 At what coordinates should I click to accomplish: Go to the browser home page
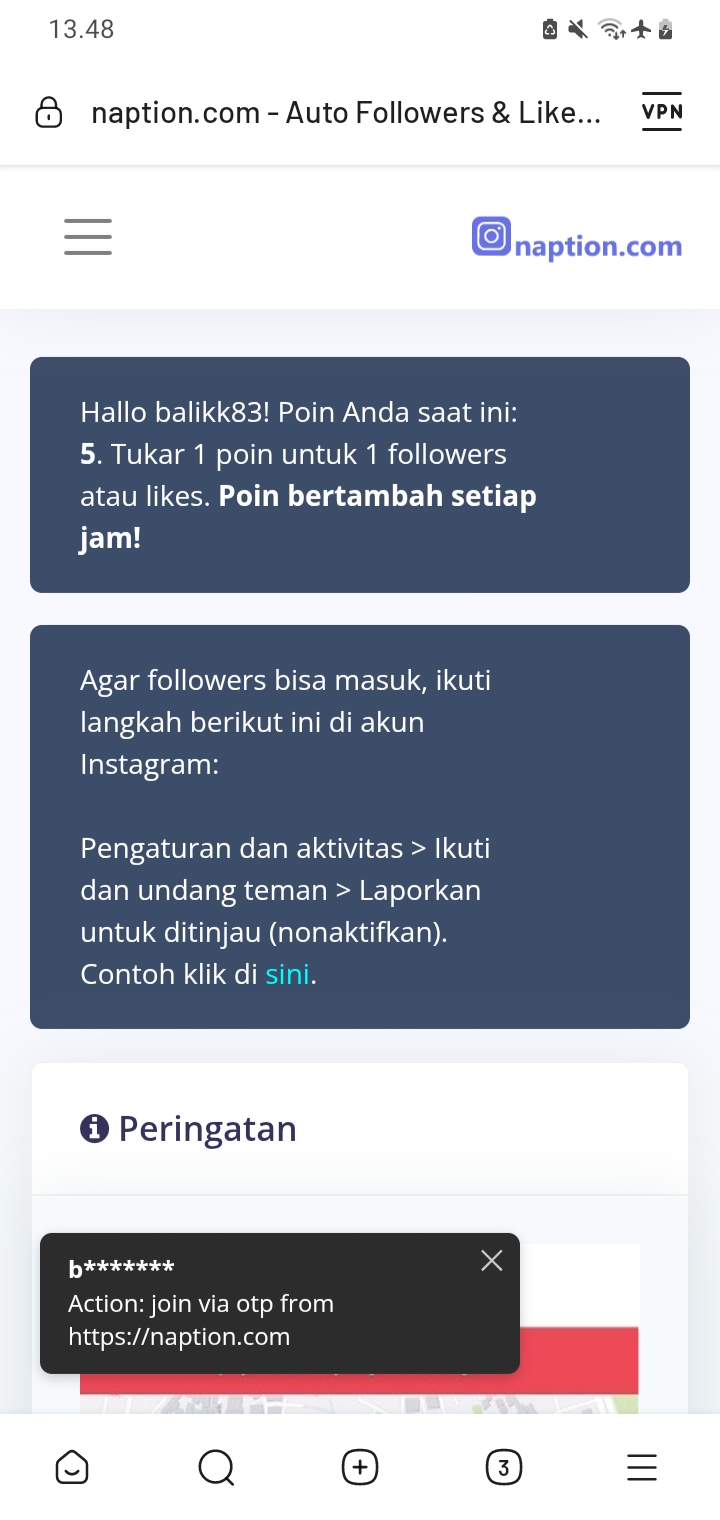click(72, 1467)
